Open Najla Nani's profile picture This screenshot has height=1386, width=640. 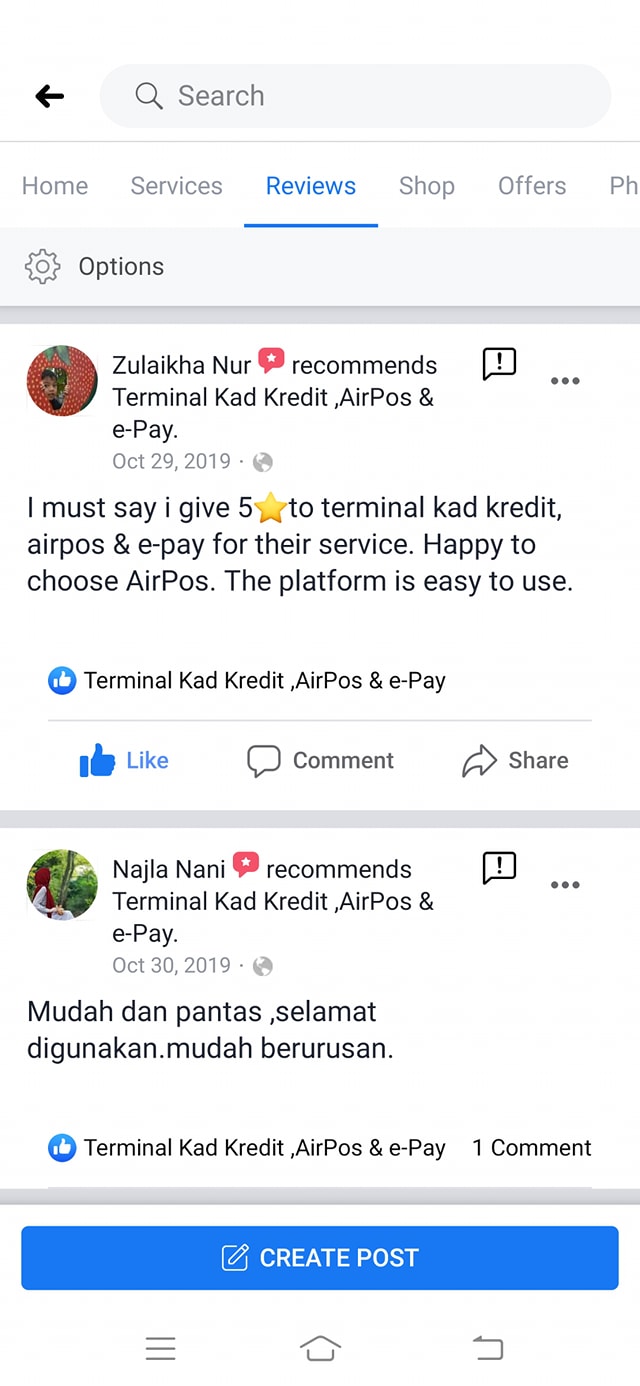coord(62,885)
